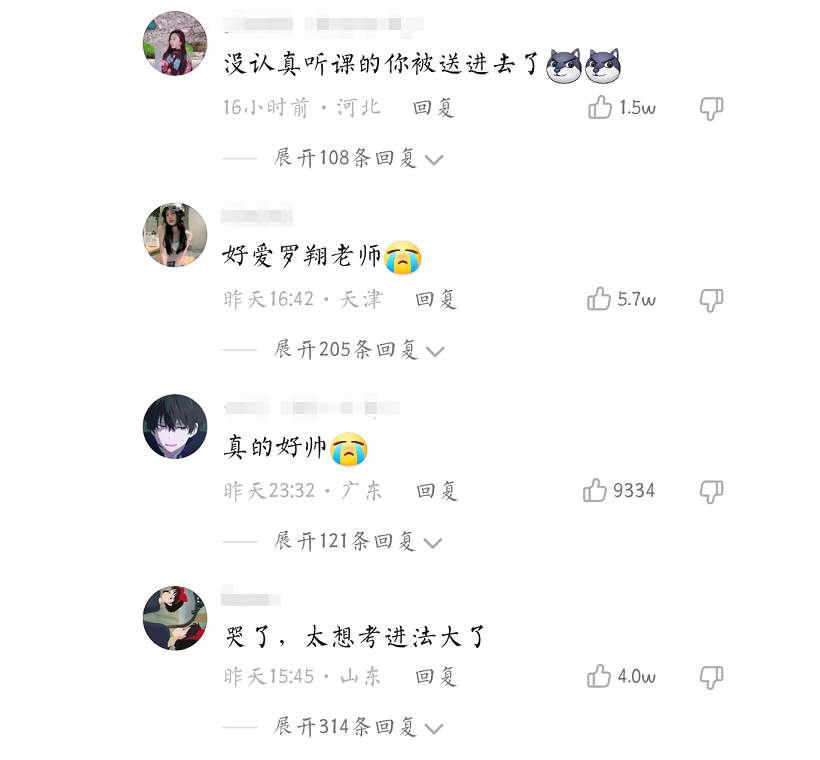Dislike the comment '好爱罗翔老师'
The width and height of the screenshot is (820, 760).
711,299
